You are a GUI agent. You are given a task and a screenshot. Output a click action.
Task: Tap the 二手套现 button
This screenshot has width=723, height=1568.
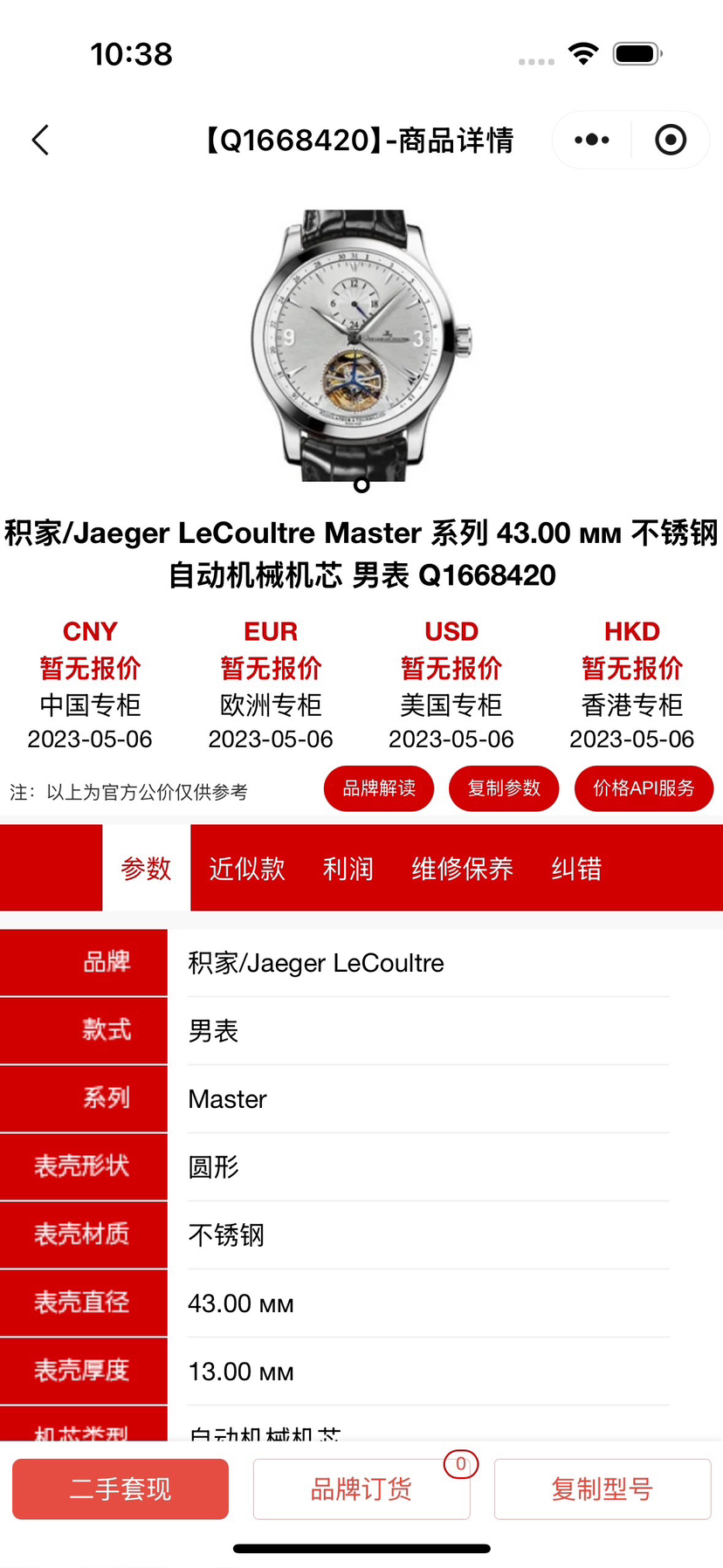coord(120,1489)
